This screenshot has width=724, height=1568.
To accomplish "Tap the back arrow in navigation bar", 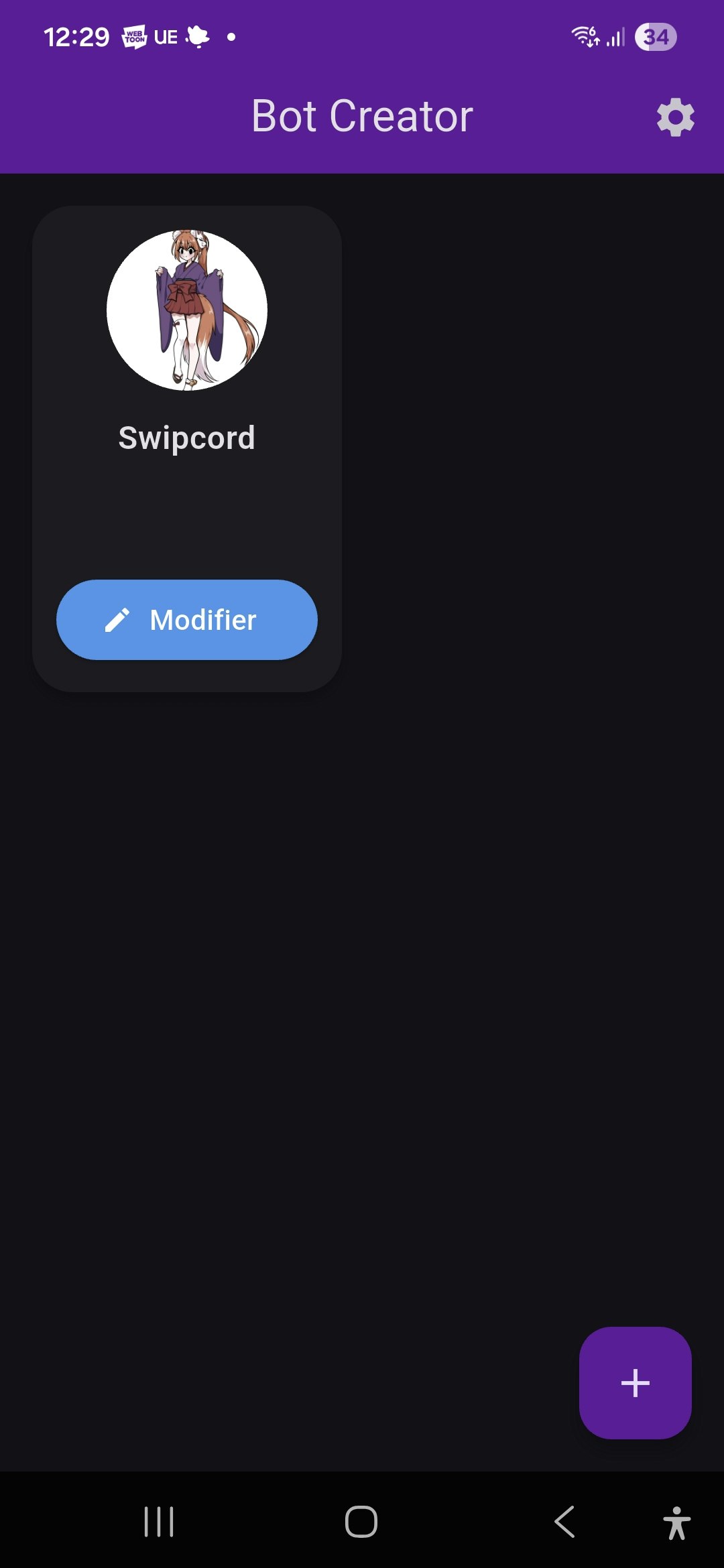I will click(564, 1521).
